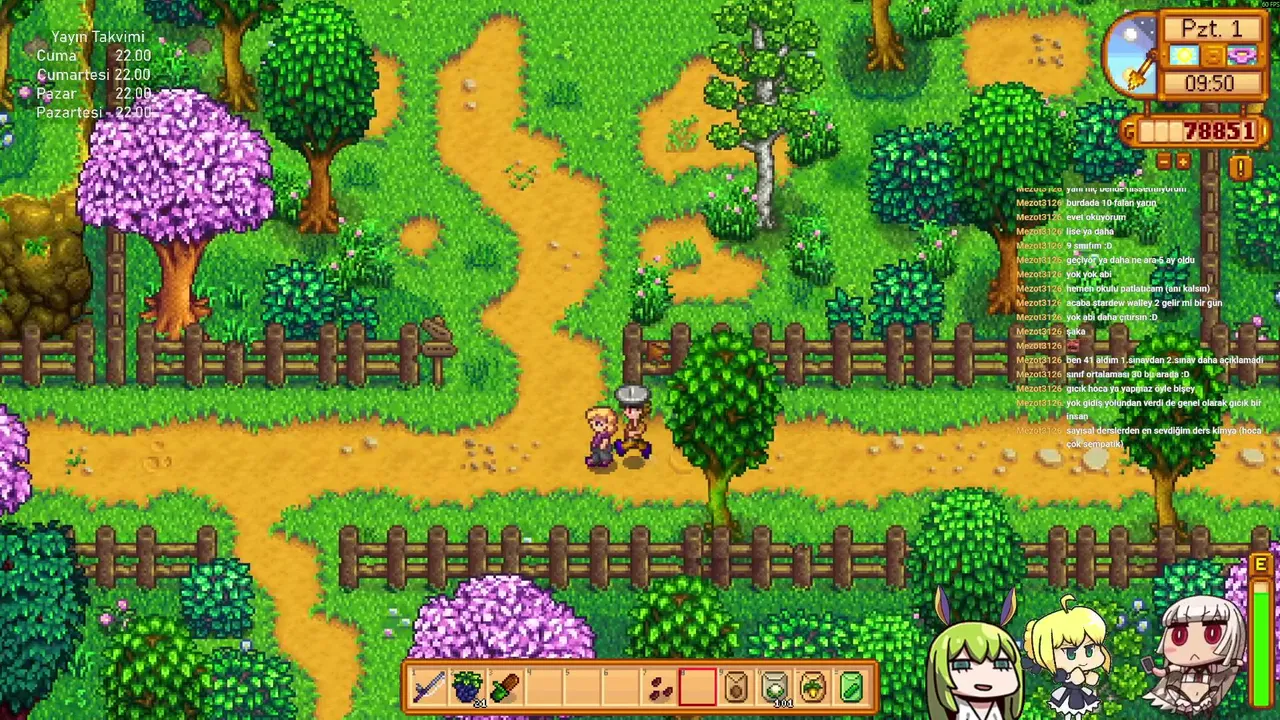Select the brown seed packet in slot 9
This screenshot has width=1280, height=720.
coord(736,687)
